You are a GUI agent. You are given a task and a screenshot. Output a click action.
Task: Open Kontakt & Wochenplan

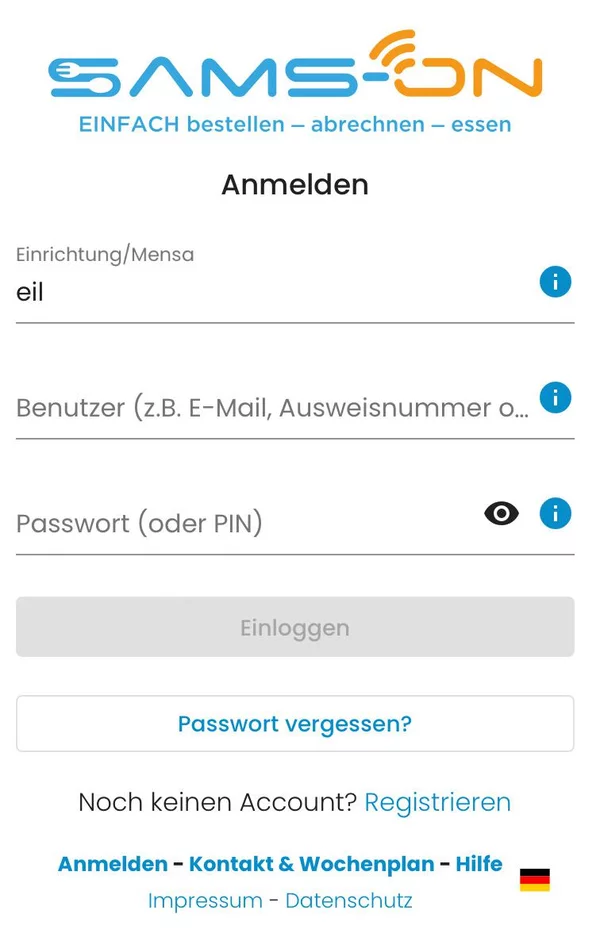tap(311, 864)
